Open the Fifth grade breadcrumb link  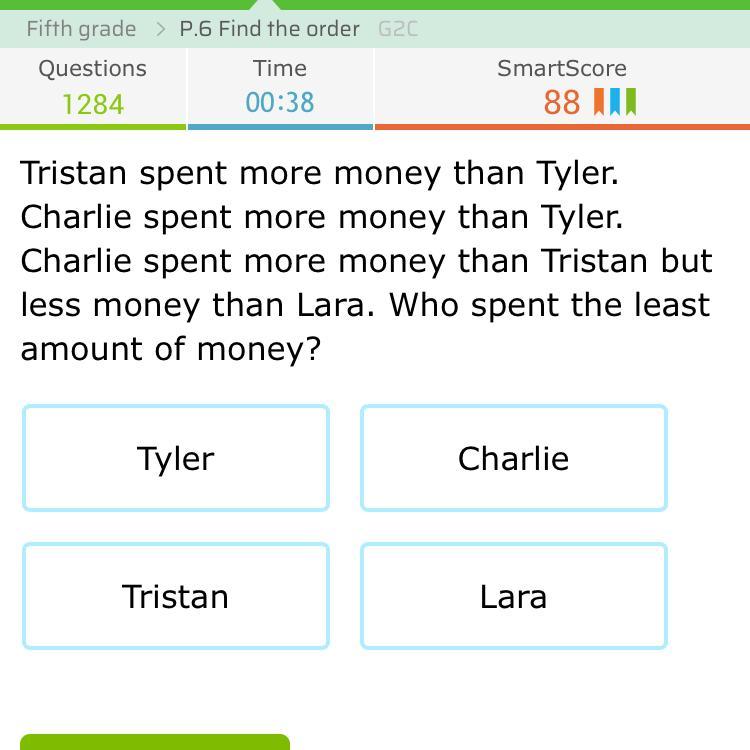tap(81, 29)
